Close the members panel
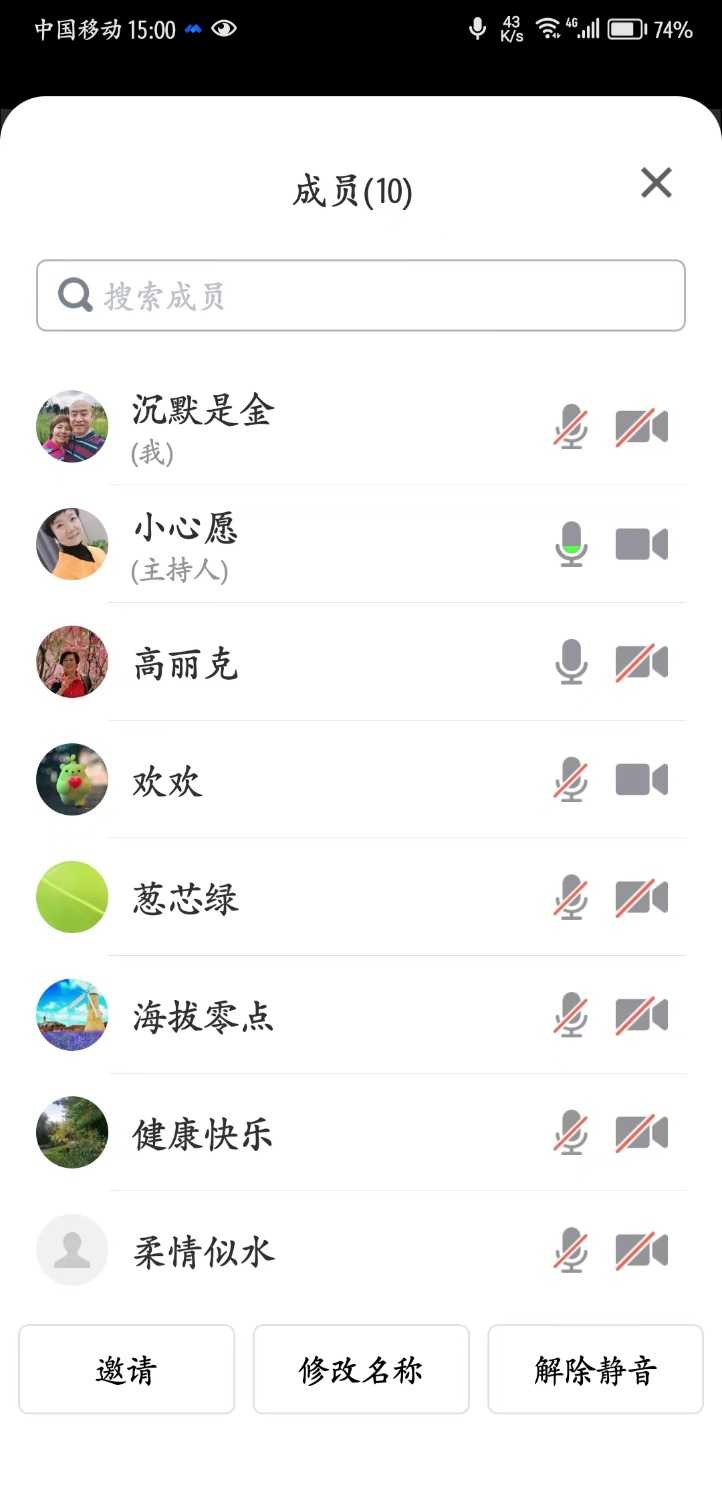722x1500 pixels. pyautogui.click(x=656, y=183)
